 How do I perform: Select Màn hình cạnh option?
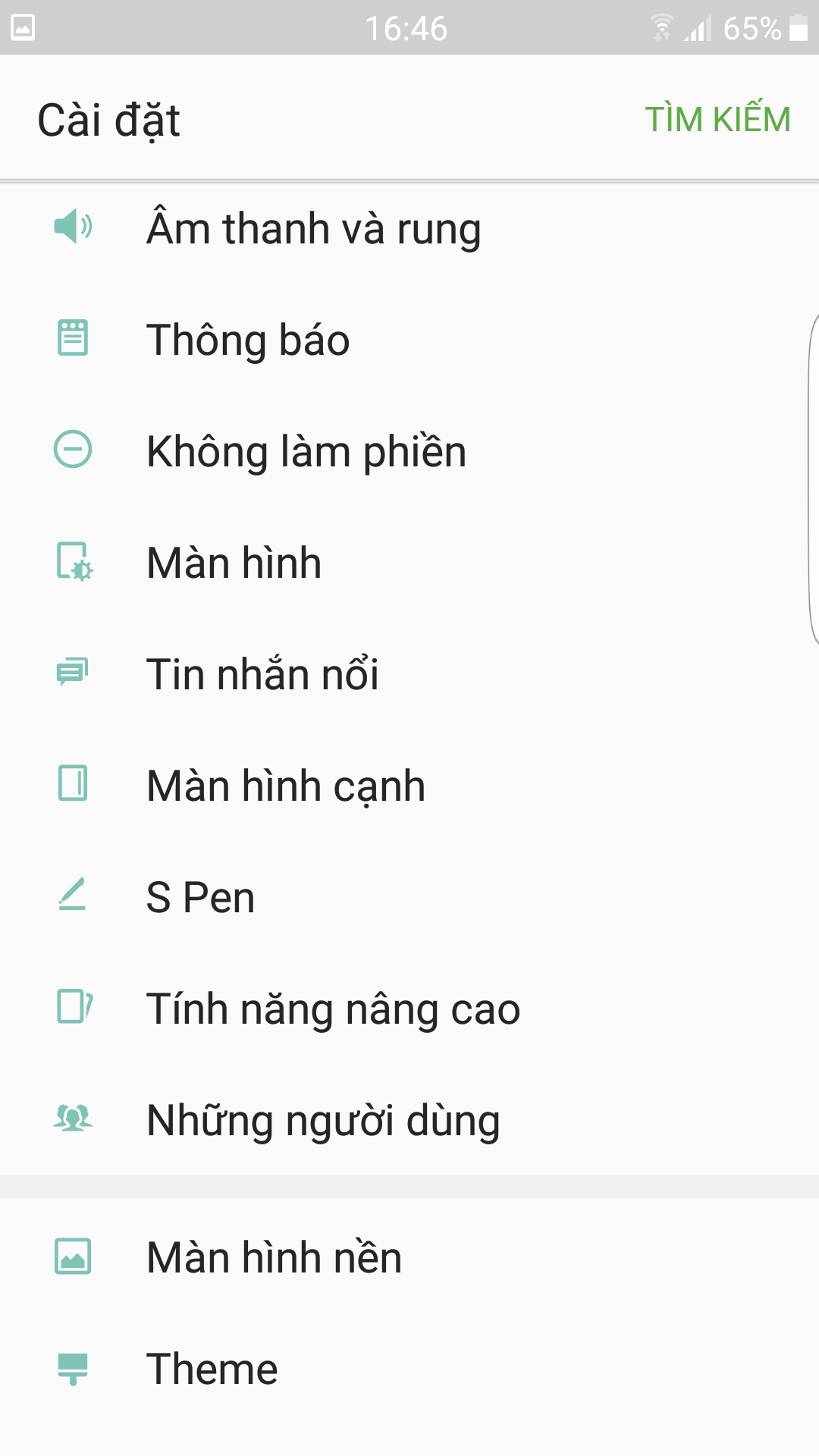(409, 785)
